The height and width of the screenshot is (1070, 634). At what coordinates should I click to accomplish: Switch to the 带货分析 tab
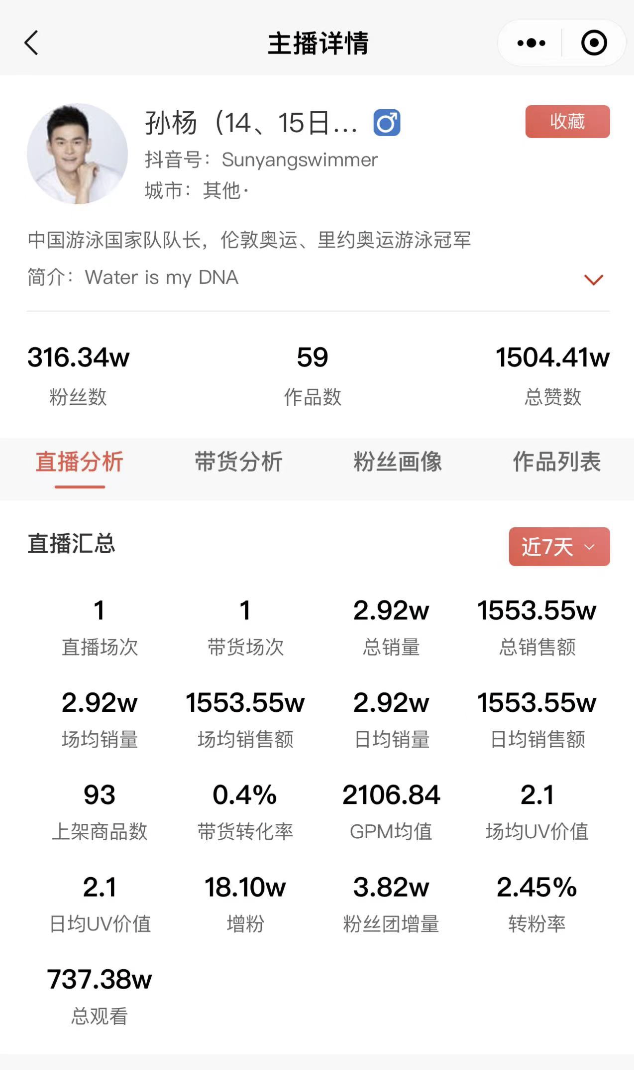coord(238,462)
